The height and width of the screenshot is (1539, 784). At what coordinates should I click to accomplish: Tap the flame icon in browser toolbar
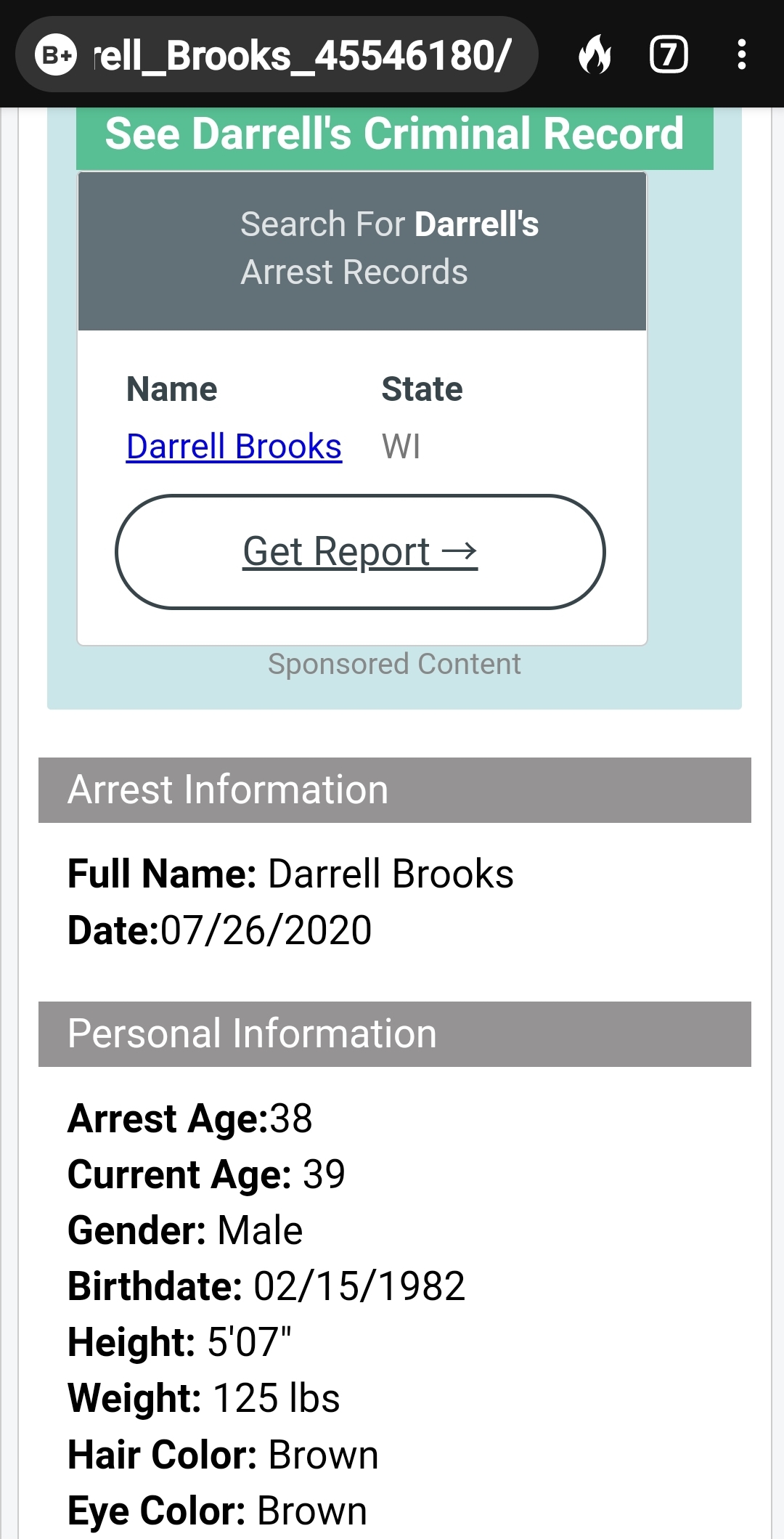pos(595,54)
